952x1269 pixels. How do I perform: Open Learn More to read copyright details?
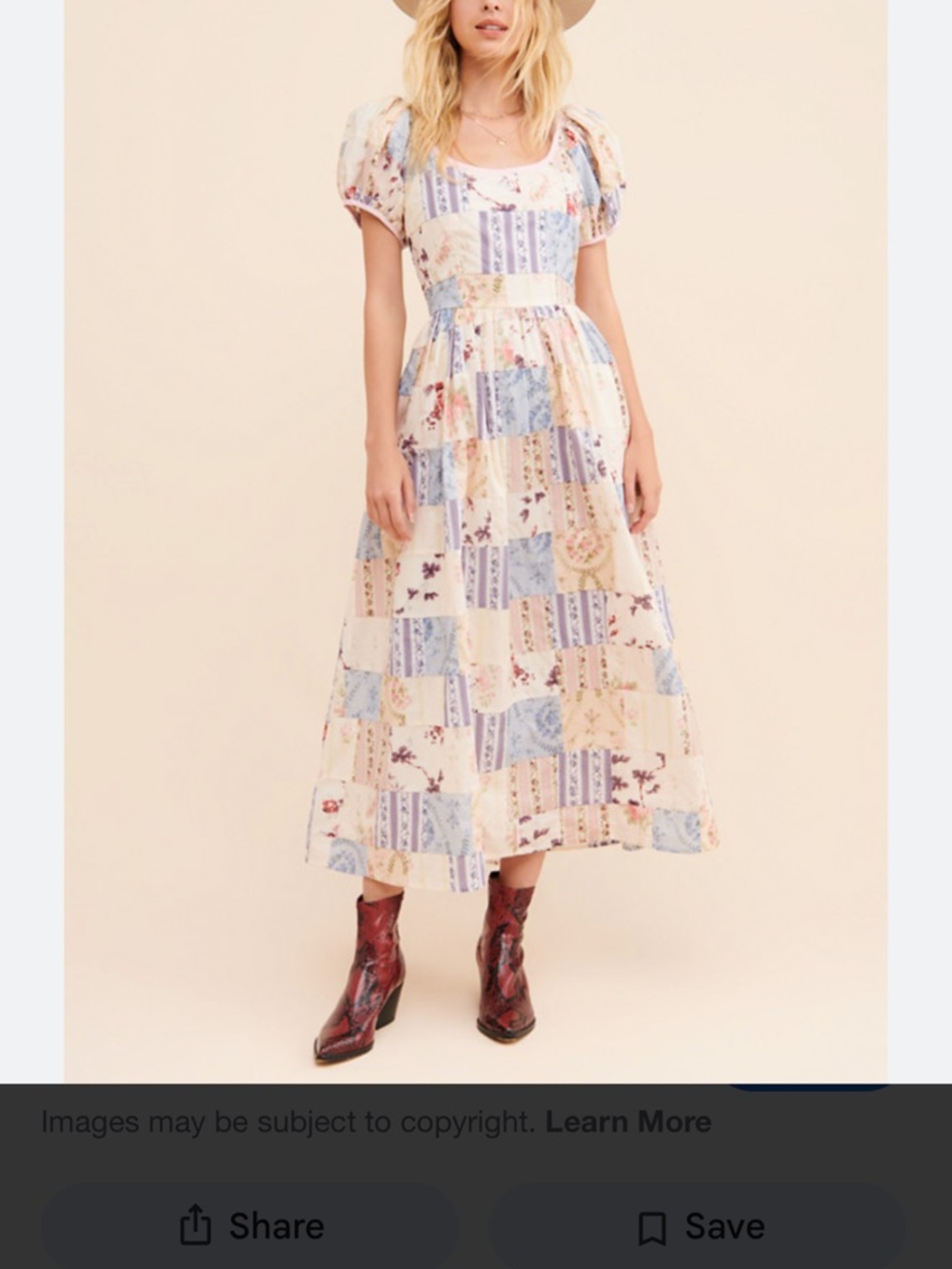tap(626, 1121)
